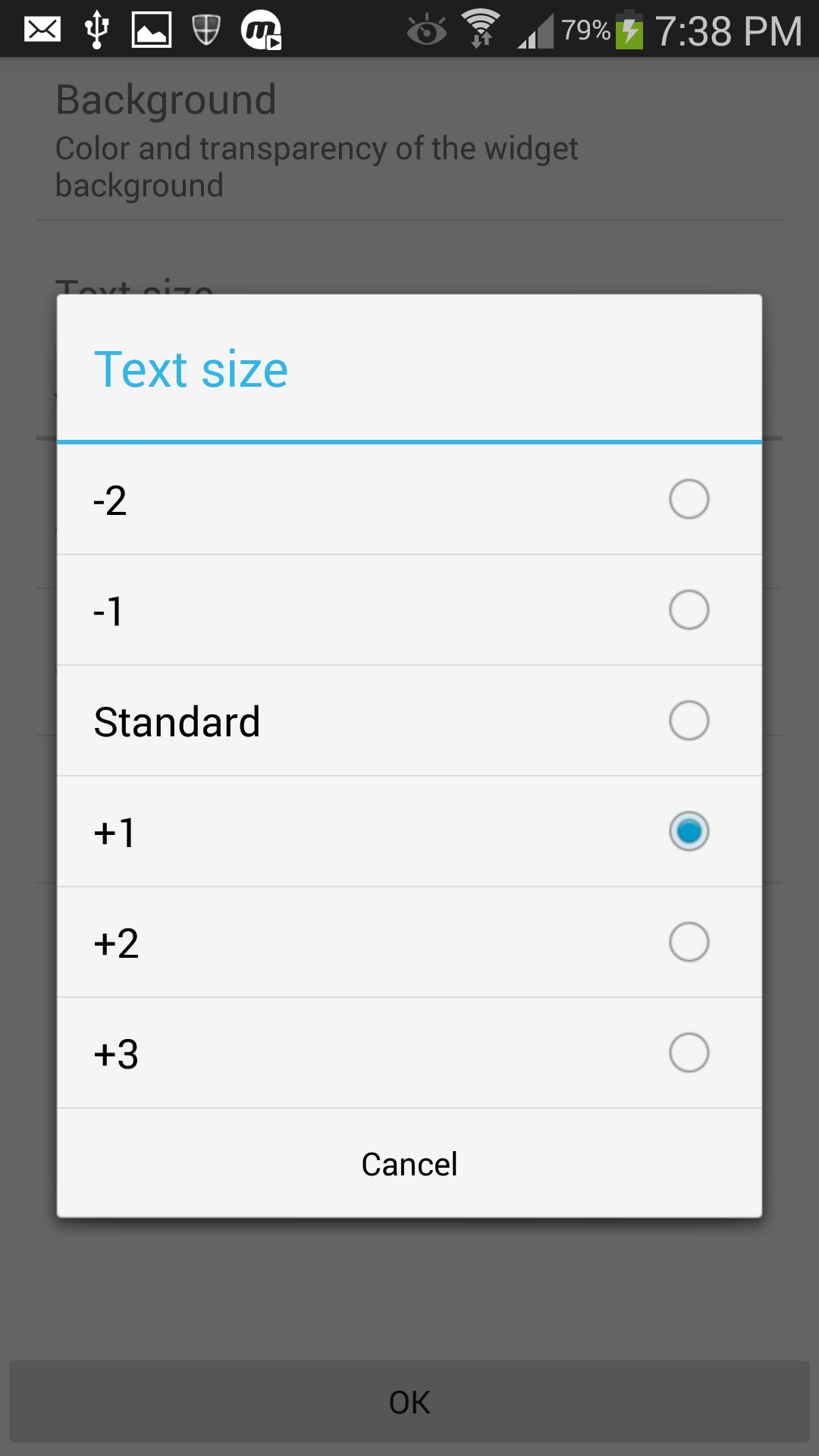
Task: Set text size to +2
Action: click(x=409, y=943)
